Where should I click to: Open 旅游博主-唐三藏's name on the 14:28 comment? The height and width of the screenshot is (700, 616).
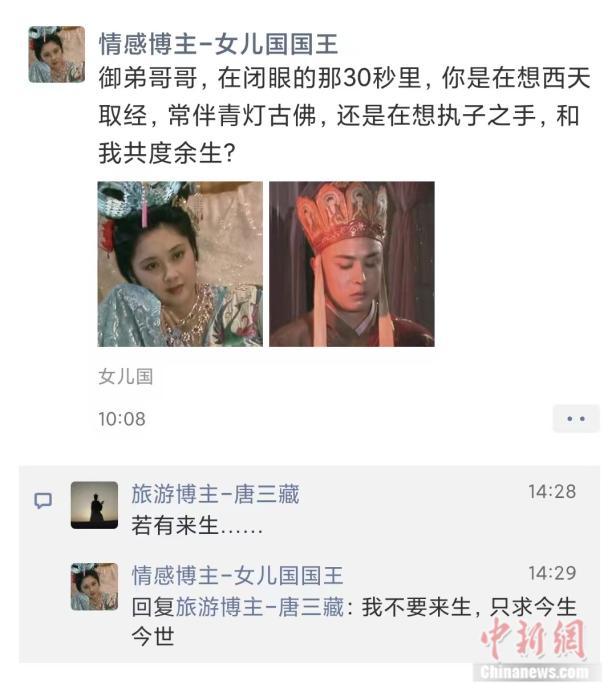tap(215, 494)
